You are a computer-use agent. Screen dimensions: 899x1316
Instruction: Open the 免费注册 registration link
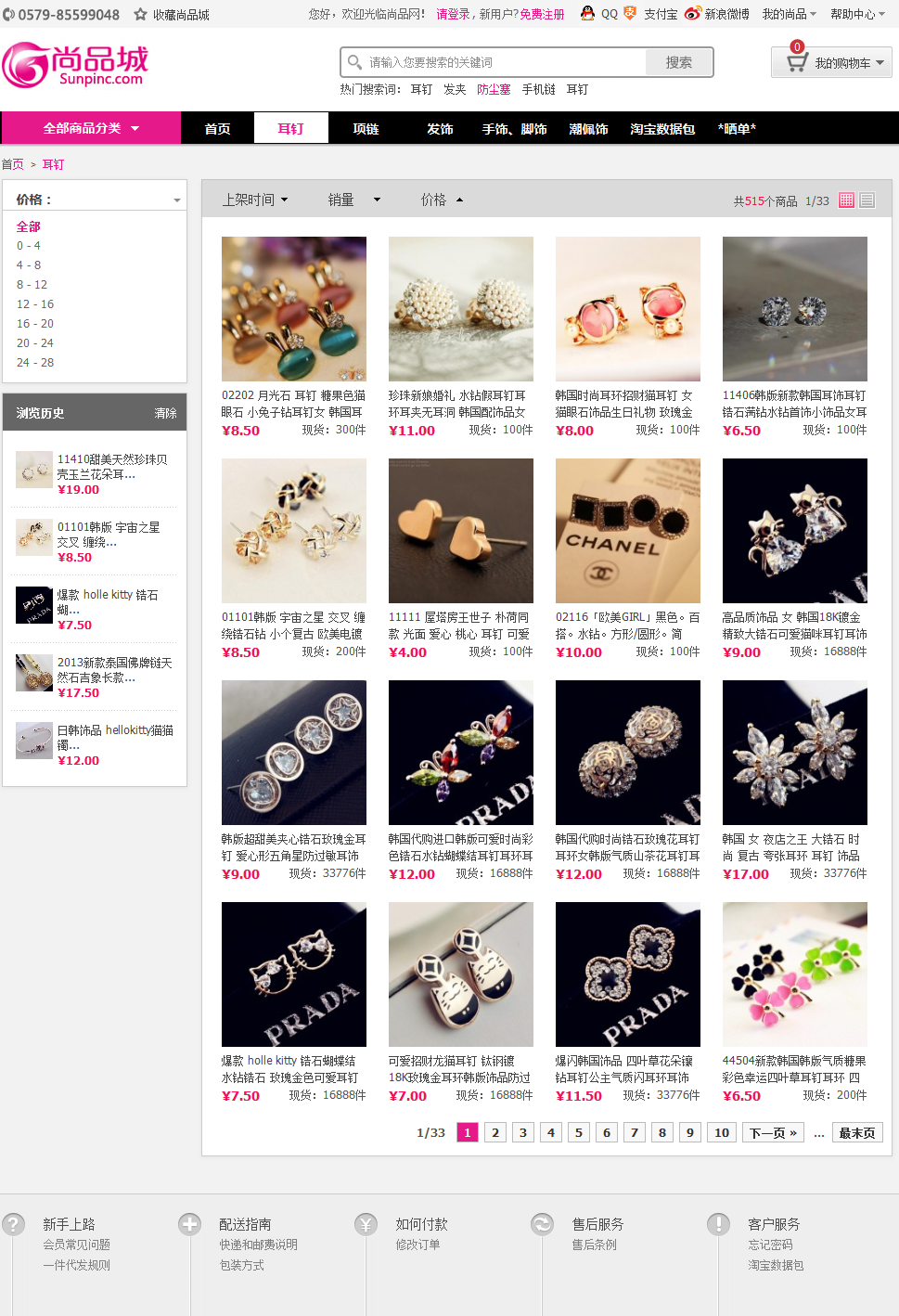(542, 14)
